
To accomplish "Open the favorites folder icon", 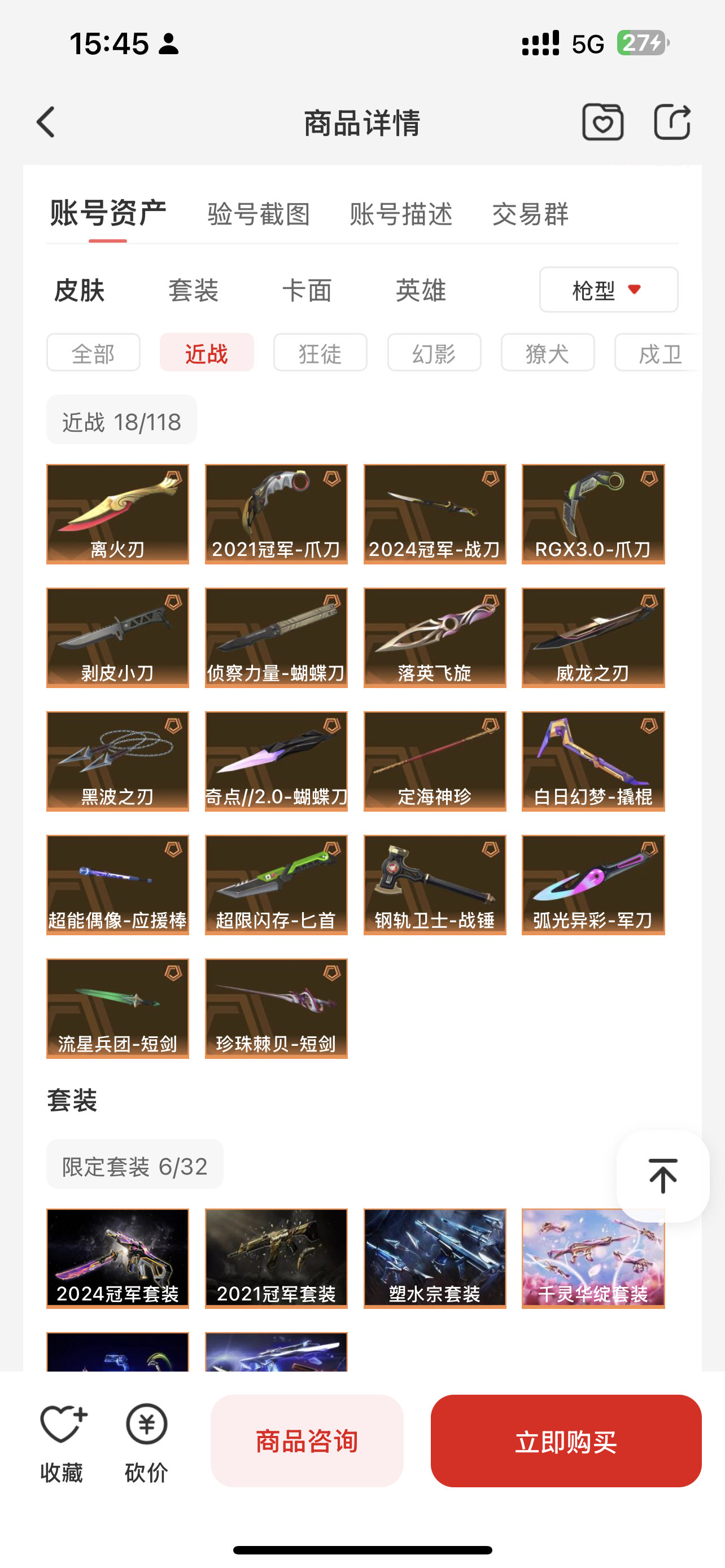I will 602,122.
